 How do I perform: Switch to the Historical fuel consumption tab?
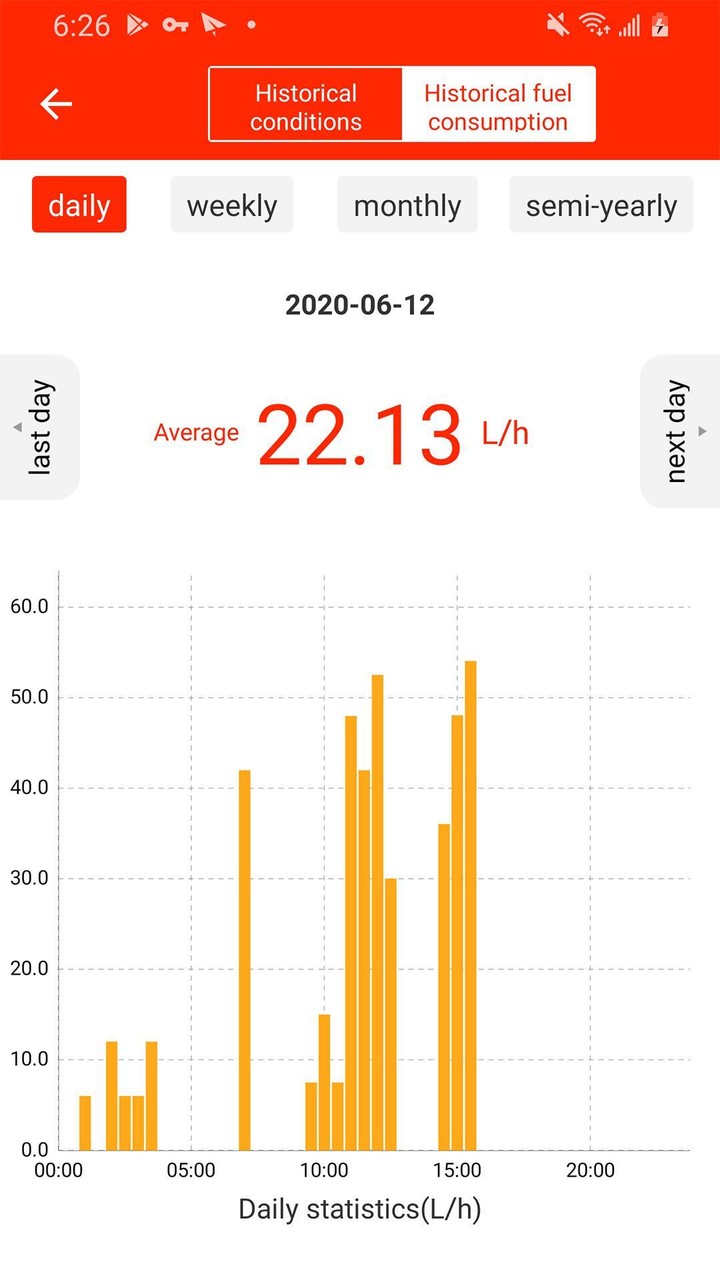click(498, 103)
